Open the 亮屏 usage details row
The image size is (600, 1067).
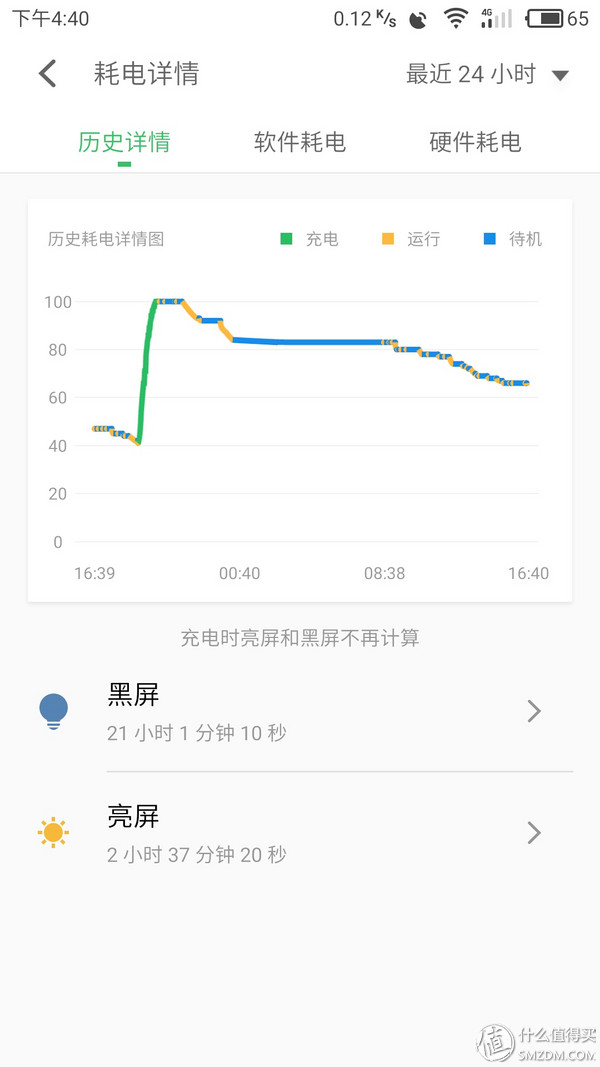(300, 834)
